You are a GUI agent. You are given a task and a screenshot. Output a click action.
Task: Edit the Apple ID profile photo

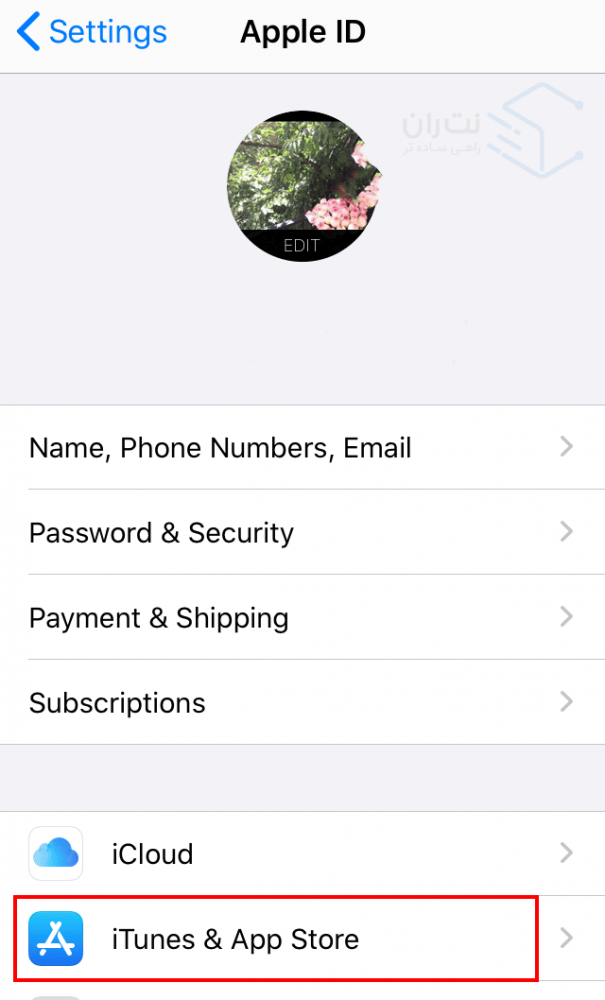tap(302, 187)
